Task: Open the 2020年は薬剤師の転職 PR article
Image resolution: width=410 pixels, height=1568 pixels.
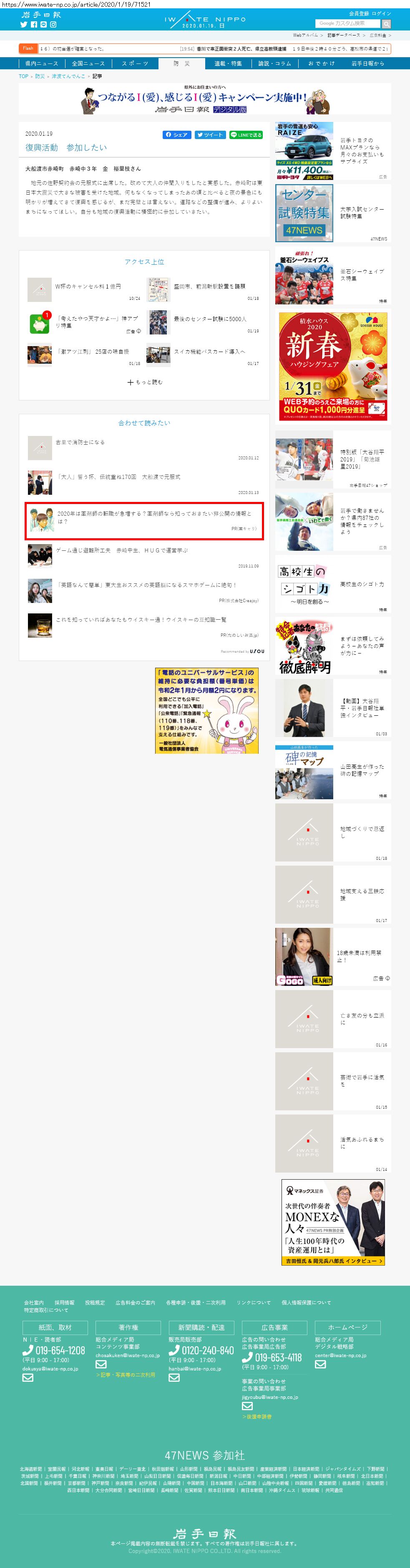Action: tap(154, 517)
